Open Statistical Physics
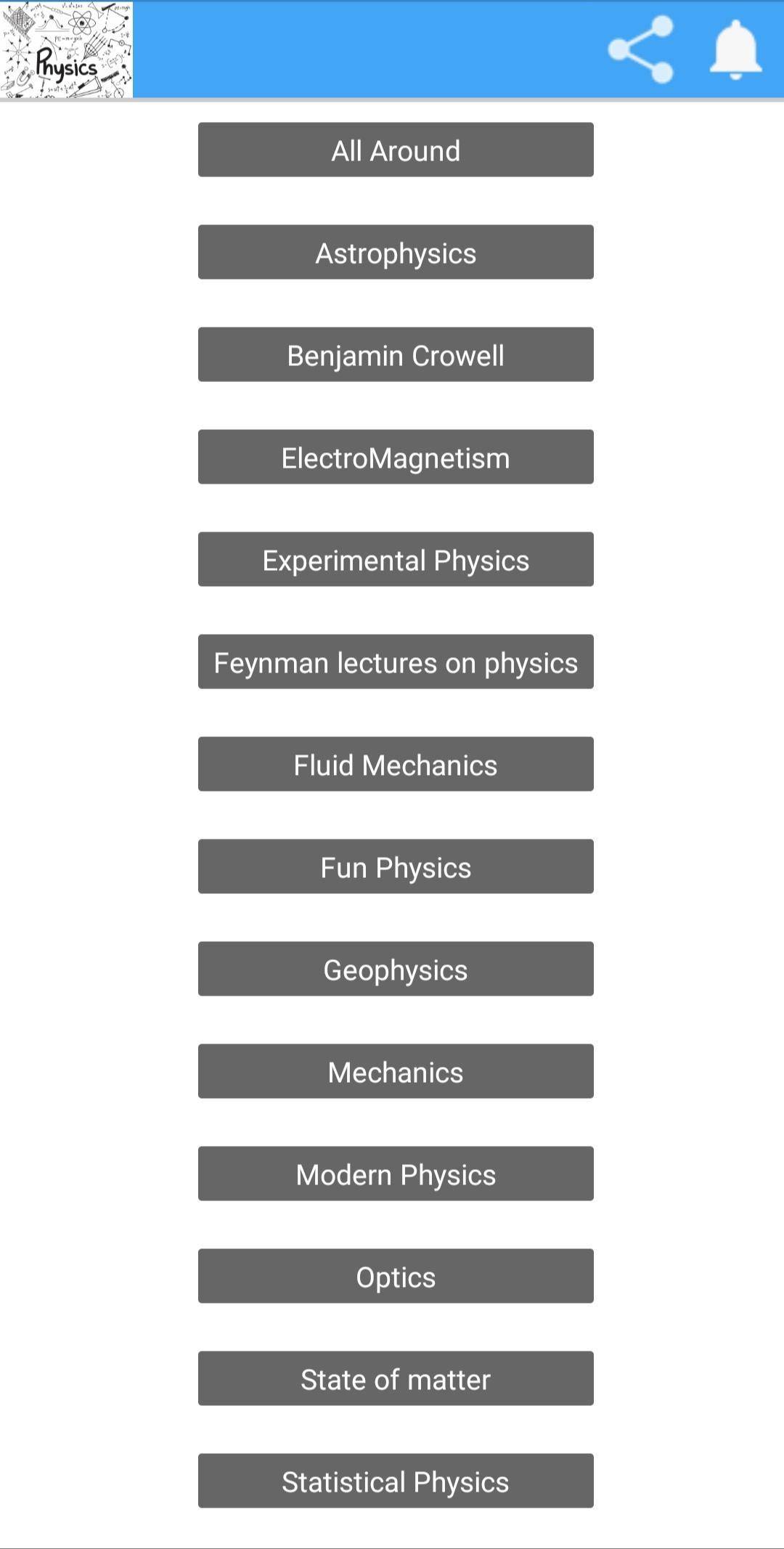The height and width of the screenshot is (1549, 784). coord(396,1481)
